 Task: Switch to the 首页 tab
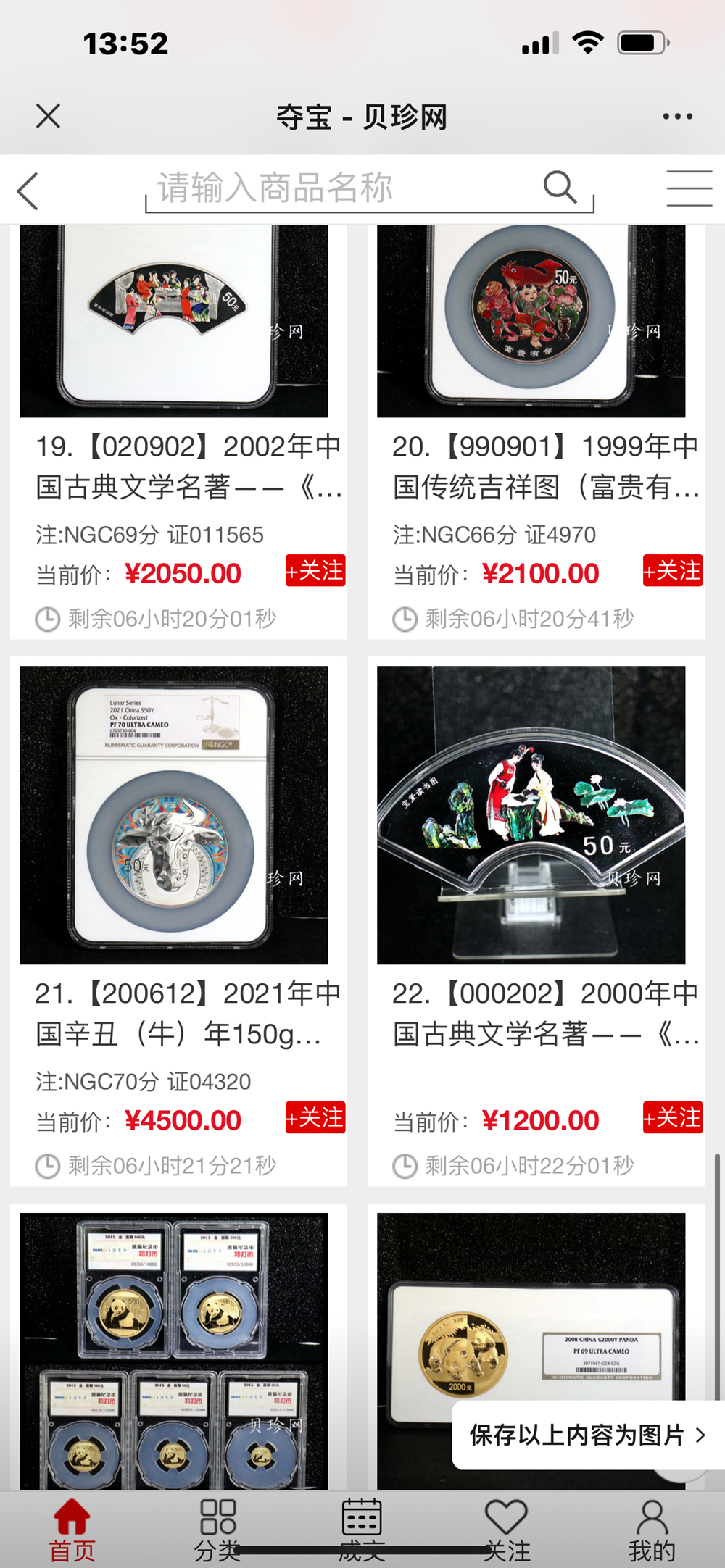(72, 1530)
